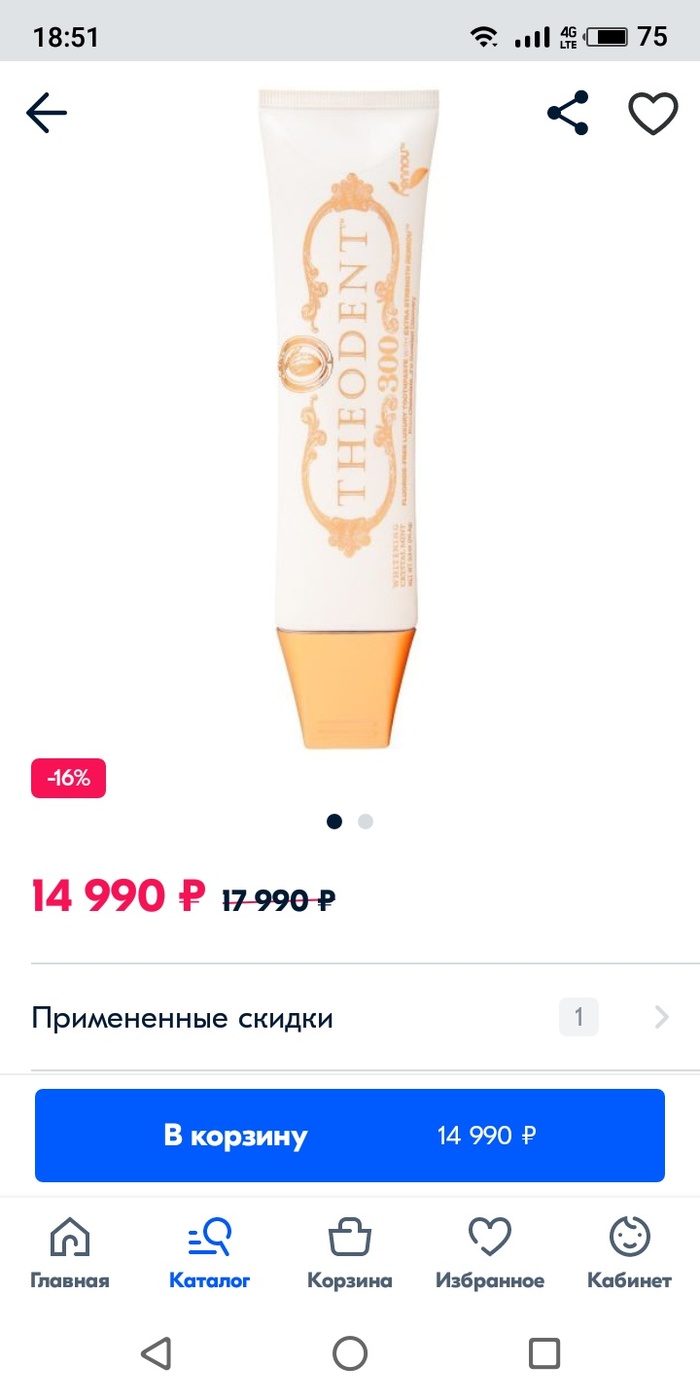The image size is (700, 1400).
Task: Select the Избранное tab
Action: [x=490, y=1254]
